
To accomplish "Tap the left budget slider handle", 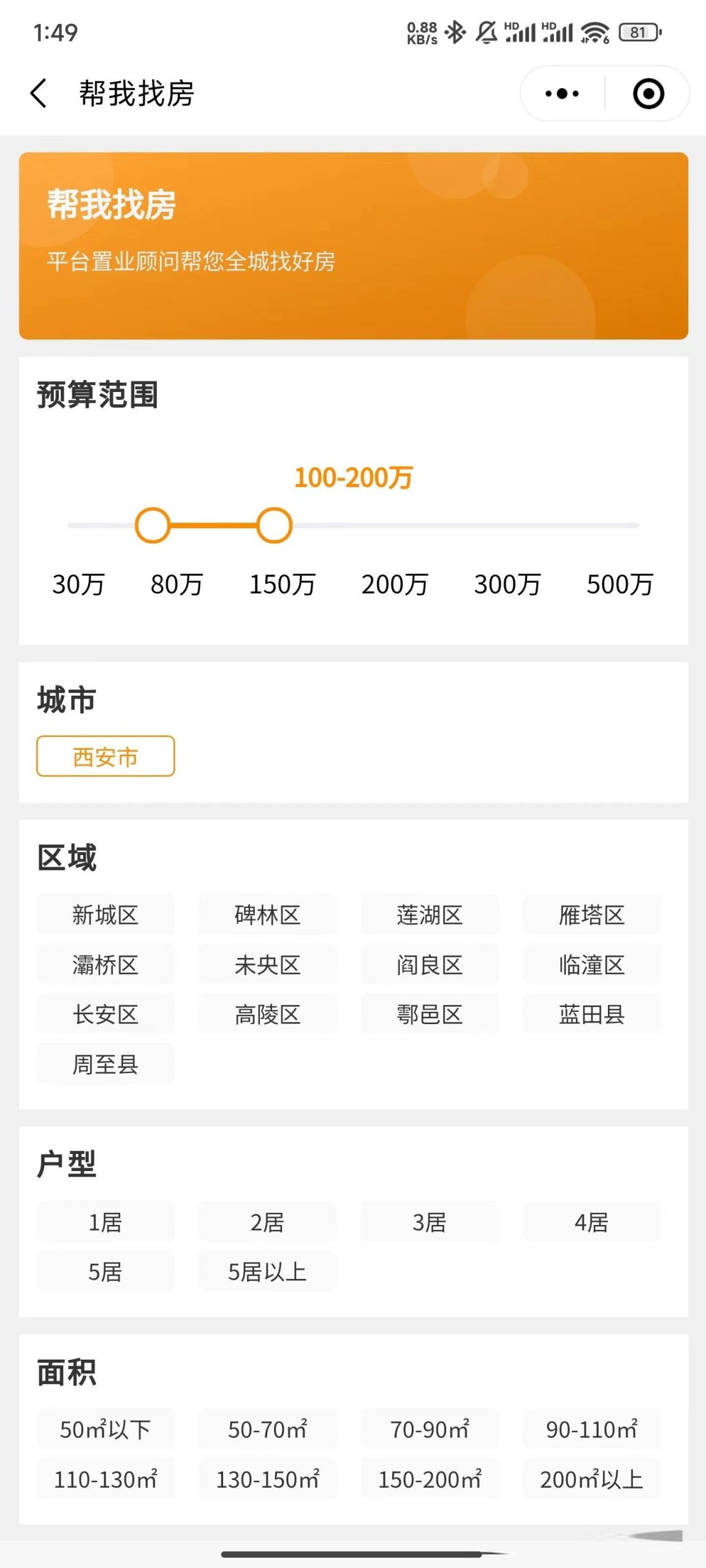I will (x=153, y=526).
